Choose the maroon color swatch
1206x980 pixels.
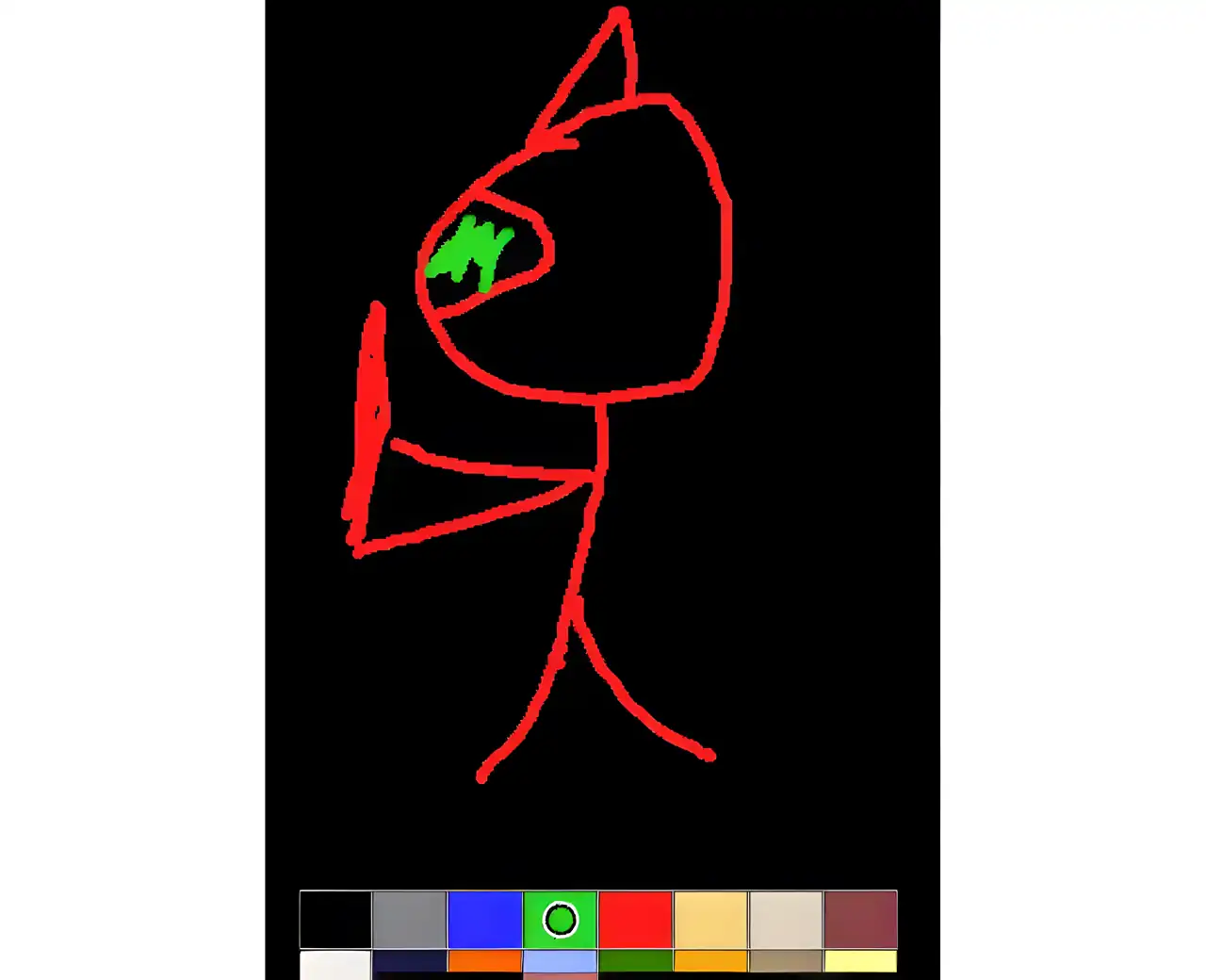pyautogui.click(x=860, y=919)
